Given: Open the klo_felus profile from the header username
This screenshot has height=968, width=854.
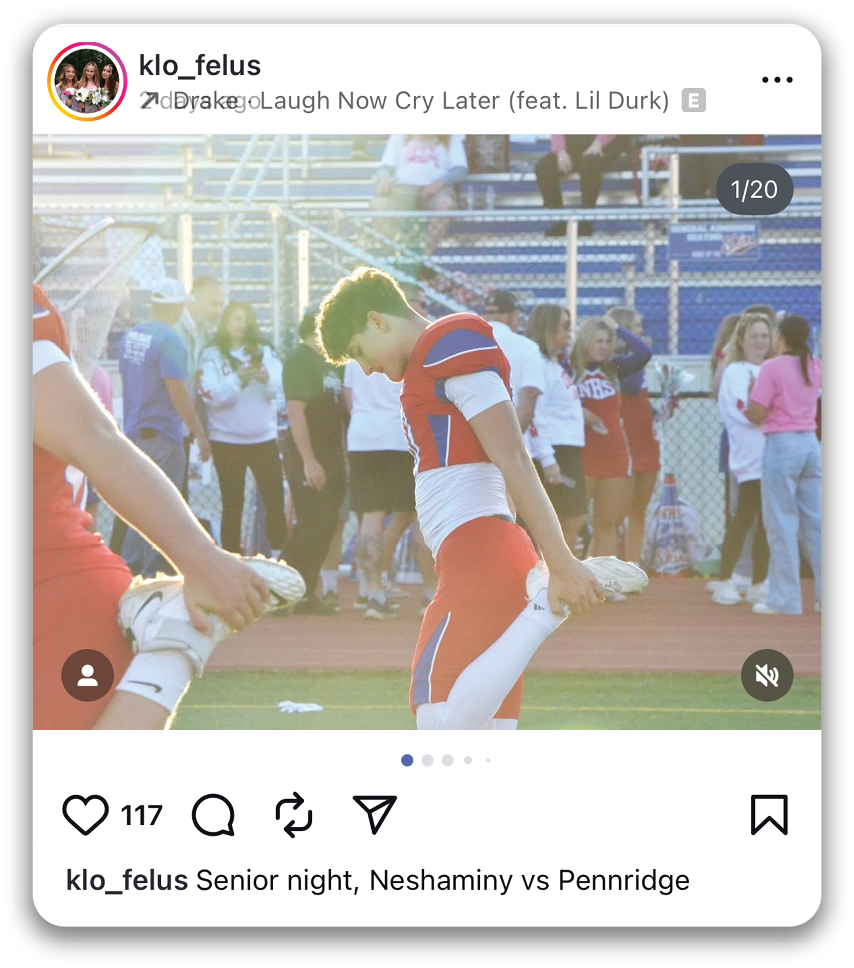Looking at the screenshot, I should click(x=200, y=66).
